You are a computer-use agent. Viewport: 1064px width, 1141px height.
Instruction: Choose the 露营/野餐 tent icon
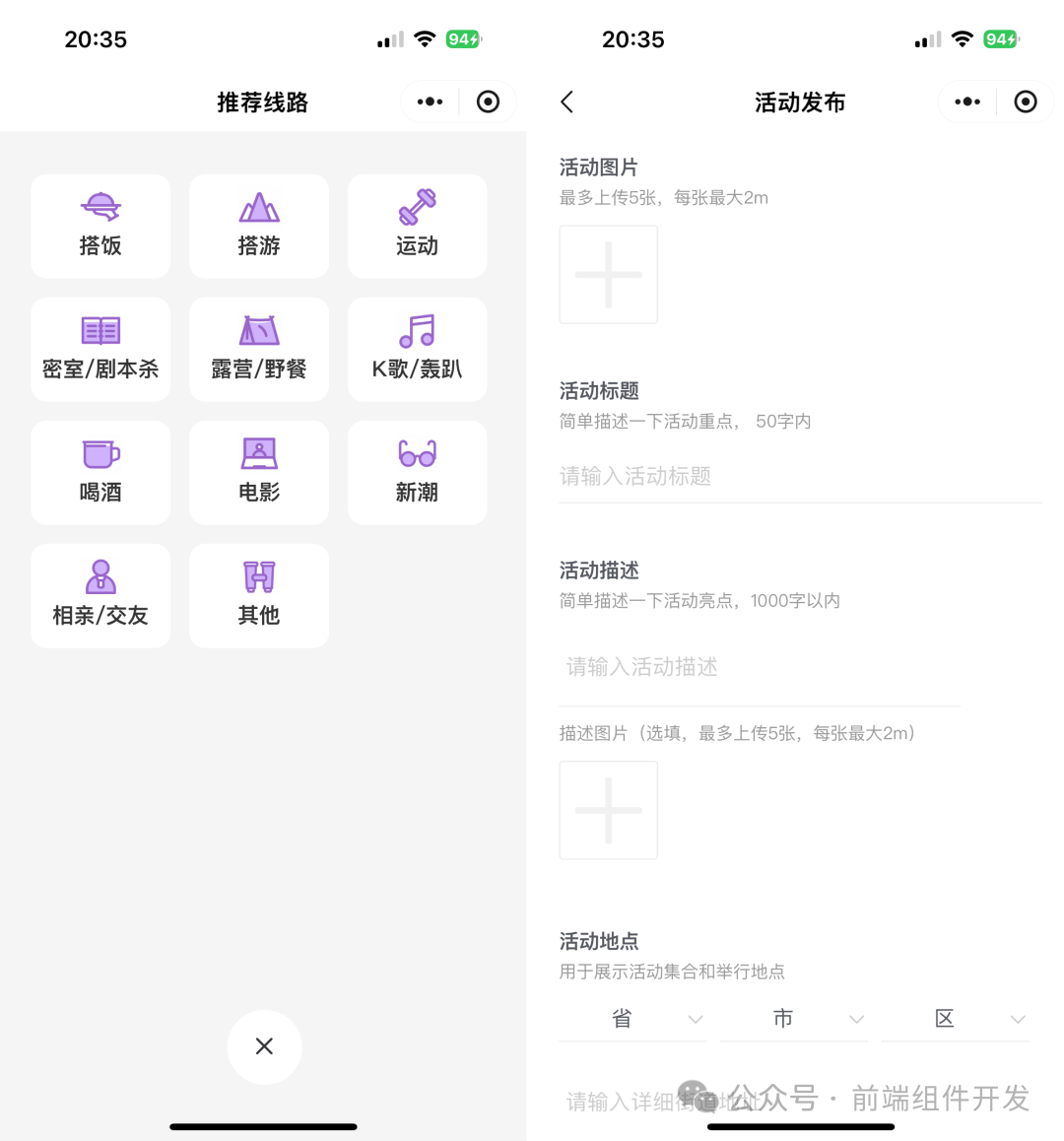coord(258,349)
